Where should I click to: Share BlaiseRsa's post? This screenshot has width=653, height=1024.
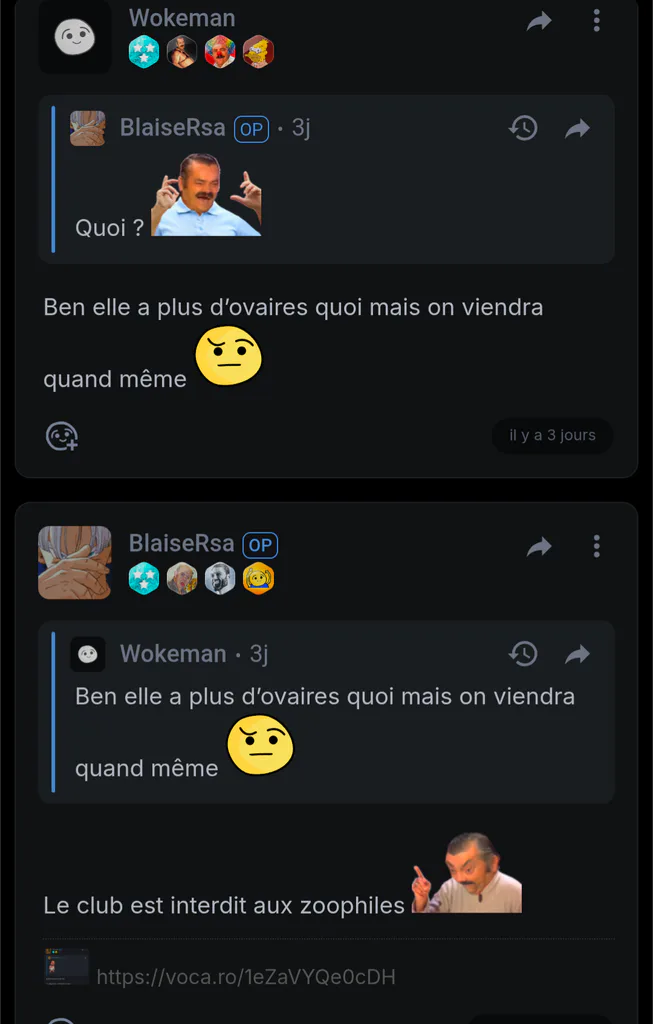point(539,547)
